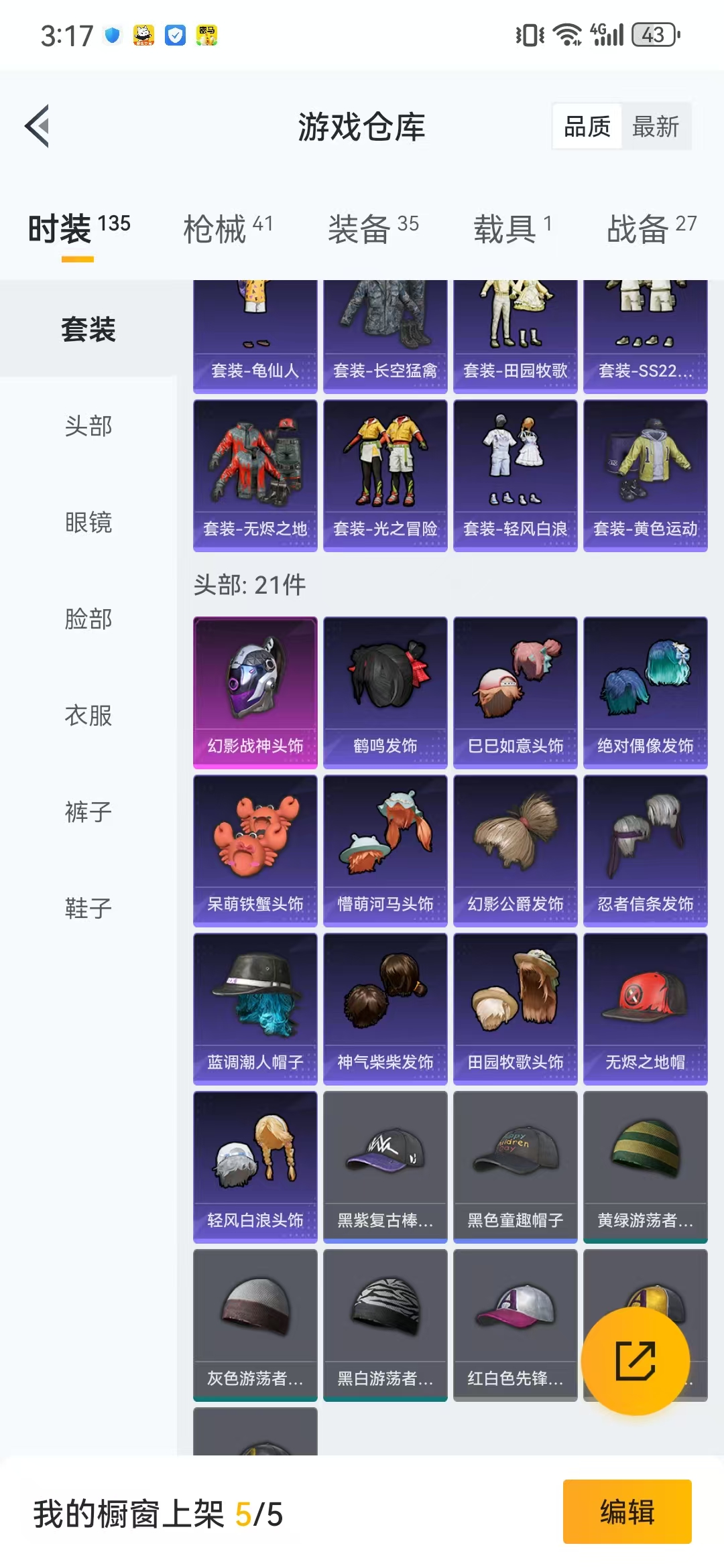Go back using the top-left arrow
The width and height of the screenshot is (724, 1568).
pos(38,126)
